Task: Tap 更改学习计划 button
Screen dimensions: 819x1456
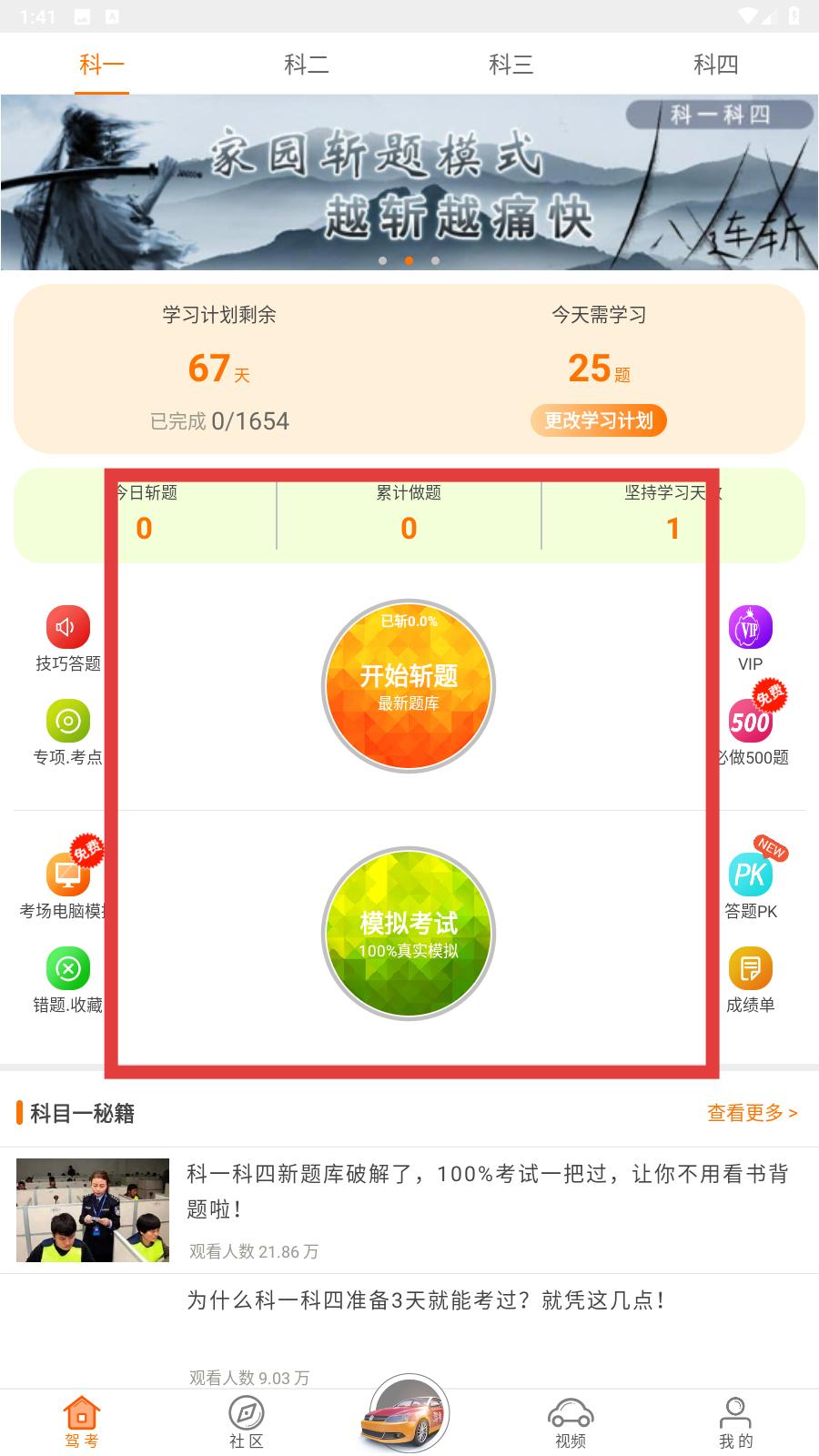Action: (599, 420)
